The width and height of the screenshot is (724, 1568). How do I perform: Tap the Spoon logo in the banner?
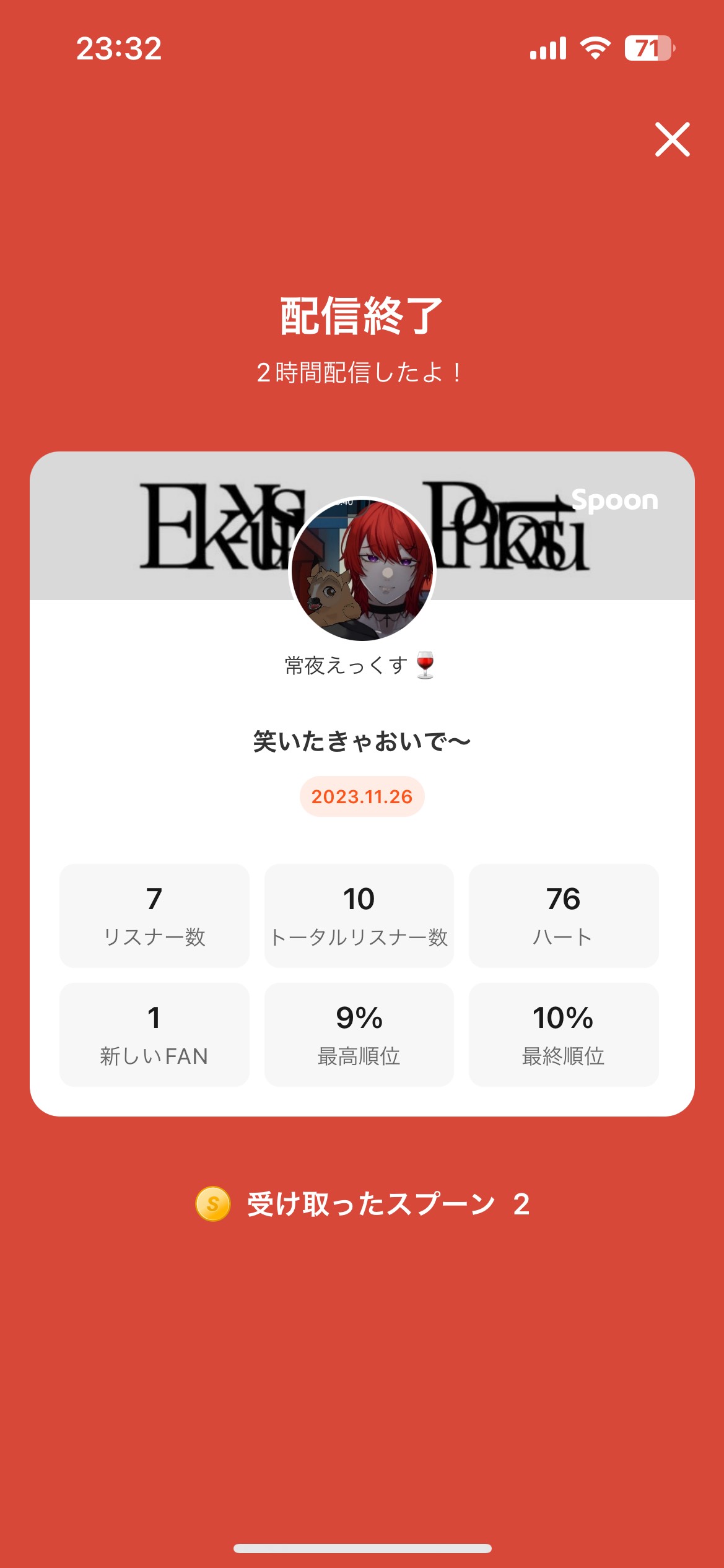[x=616, y=502]
